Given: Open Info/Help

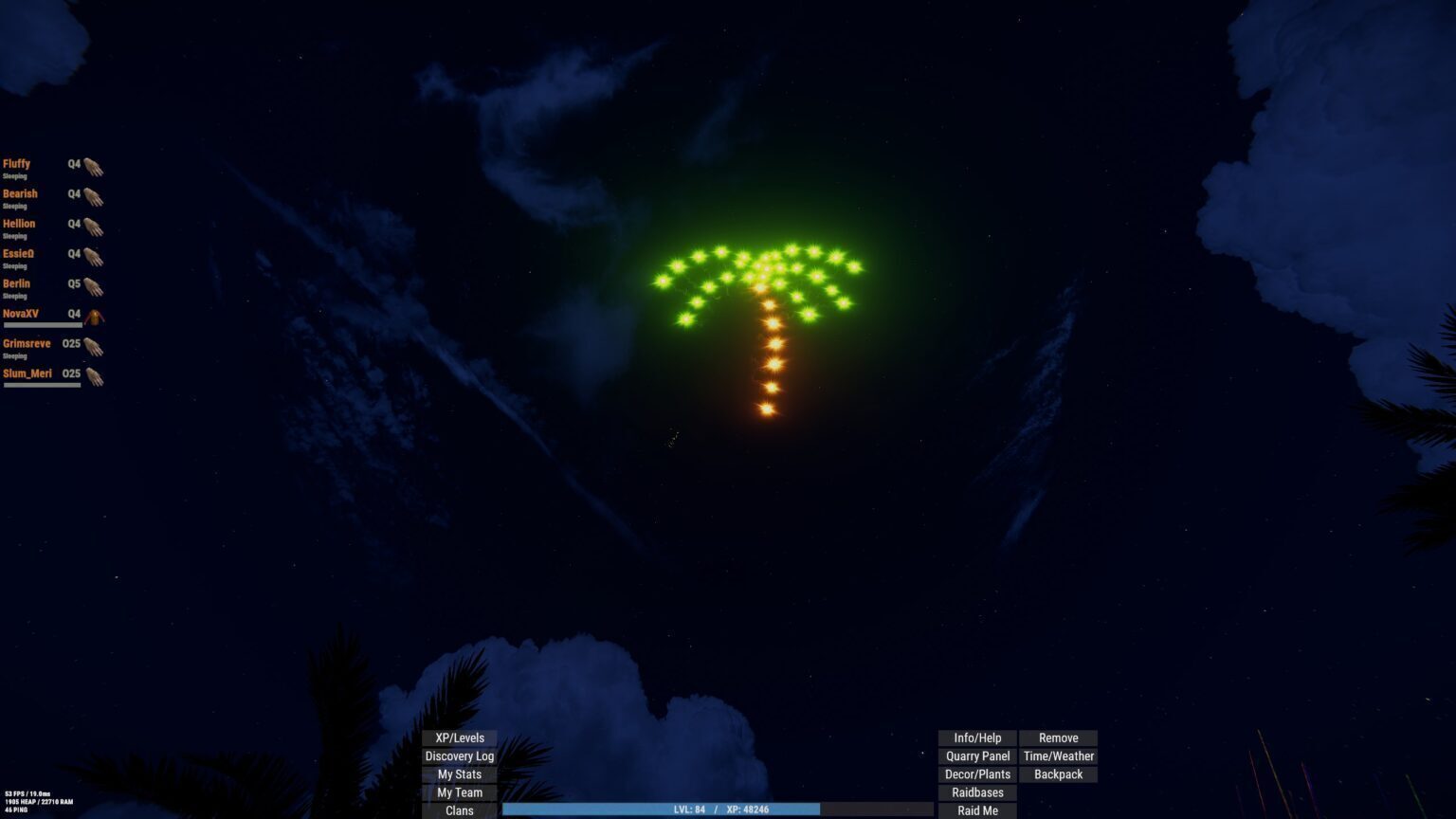Looking at the screenshot, I should tap(977, 737).
